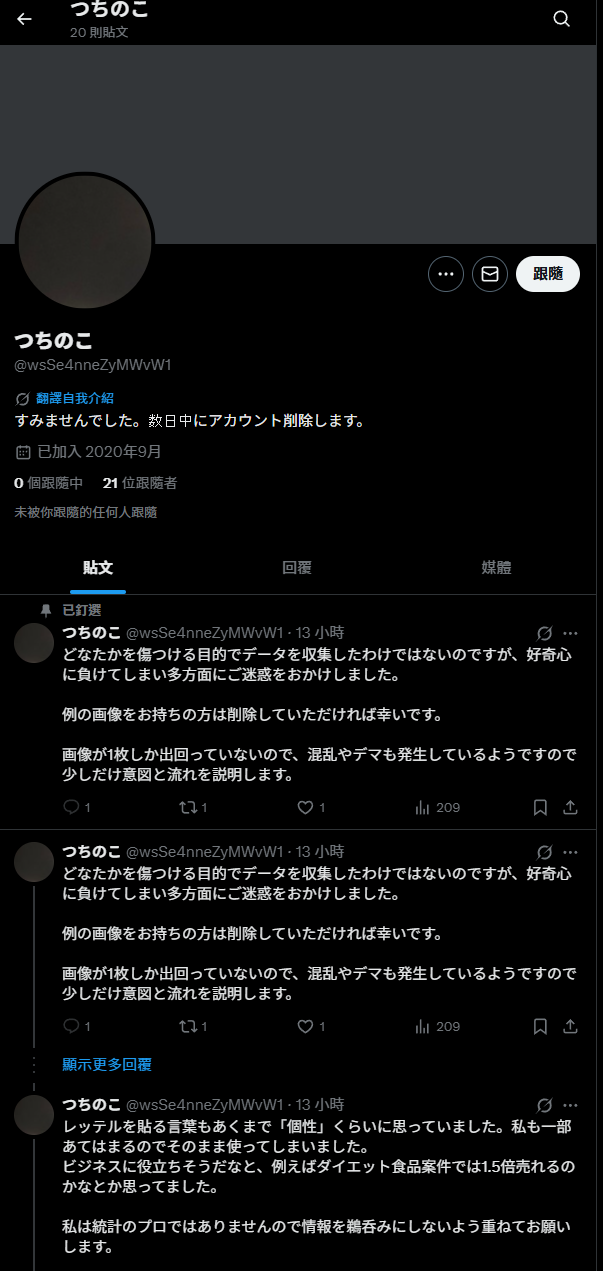Switch to the 媒體 tab

click(x=496, y=567)
